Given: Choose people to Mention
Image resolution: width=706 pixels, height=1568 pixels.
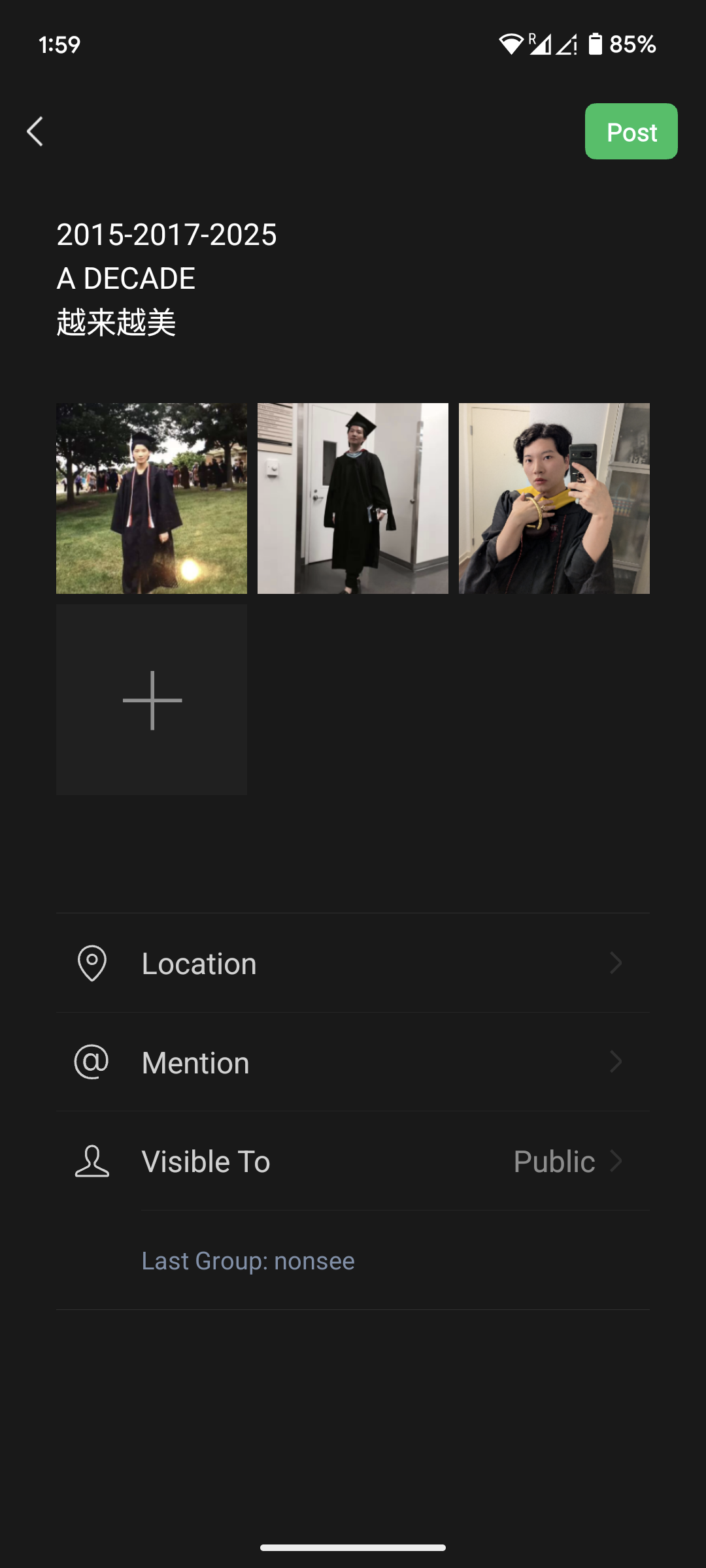Looking at the screenshot, I should (x=353, y=1062).
